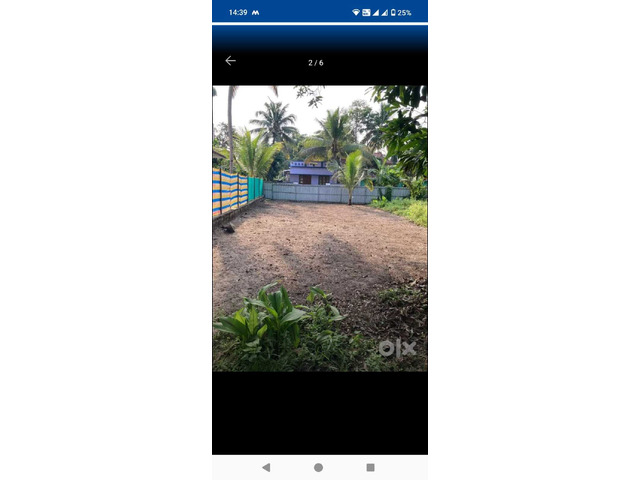Screen dimensions: 640x480
Task: Go back using the arrow icon
Action: coord(230,61)
